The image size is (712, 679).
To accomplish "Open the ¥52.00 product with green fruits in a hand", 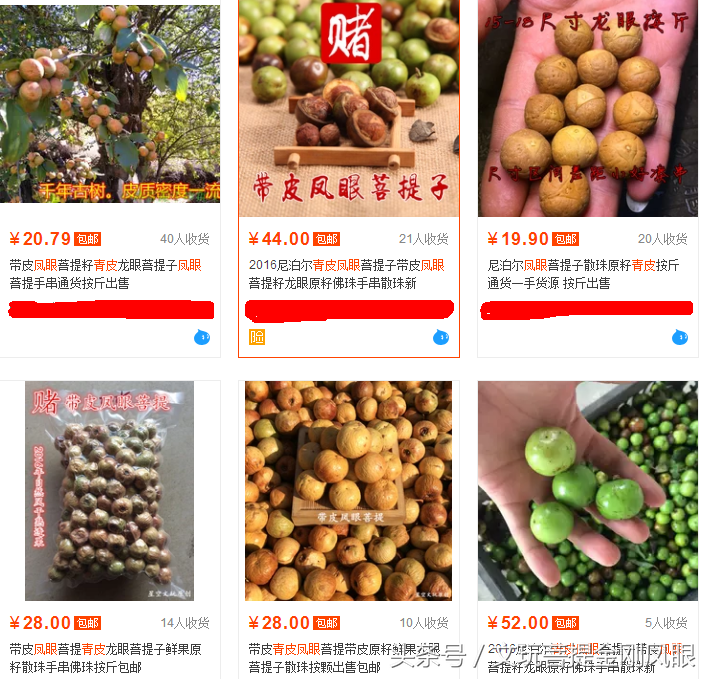I will (587, 490).
